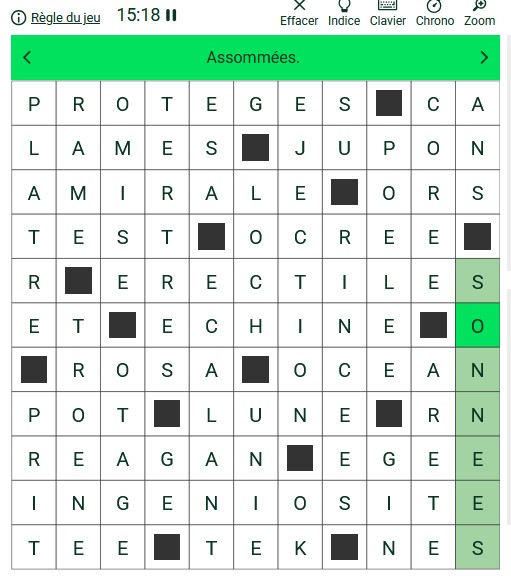Get a hint with Indice
The width and height of the screenshot is (511, 587).
(x=344, y=14)
